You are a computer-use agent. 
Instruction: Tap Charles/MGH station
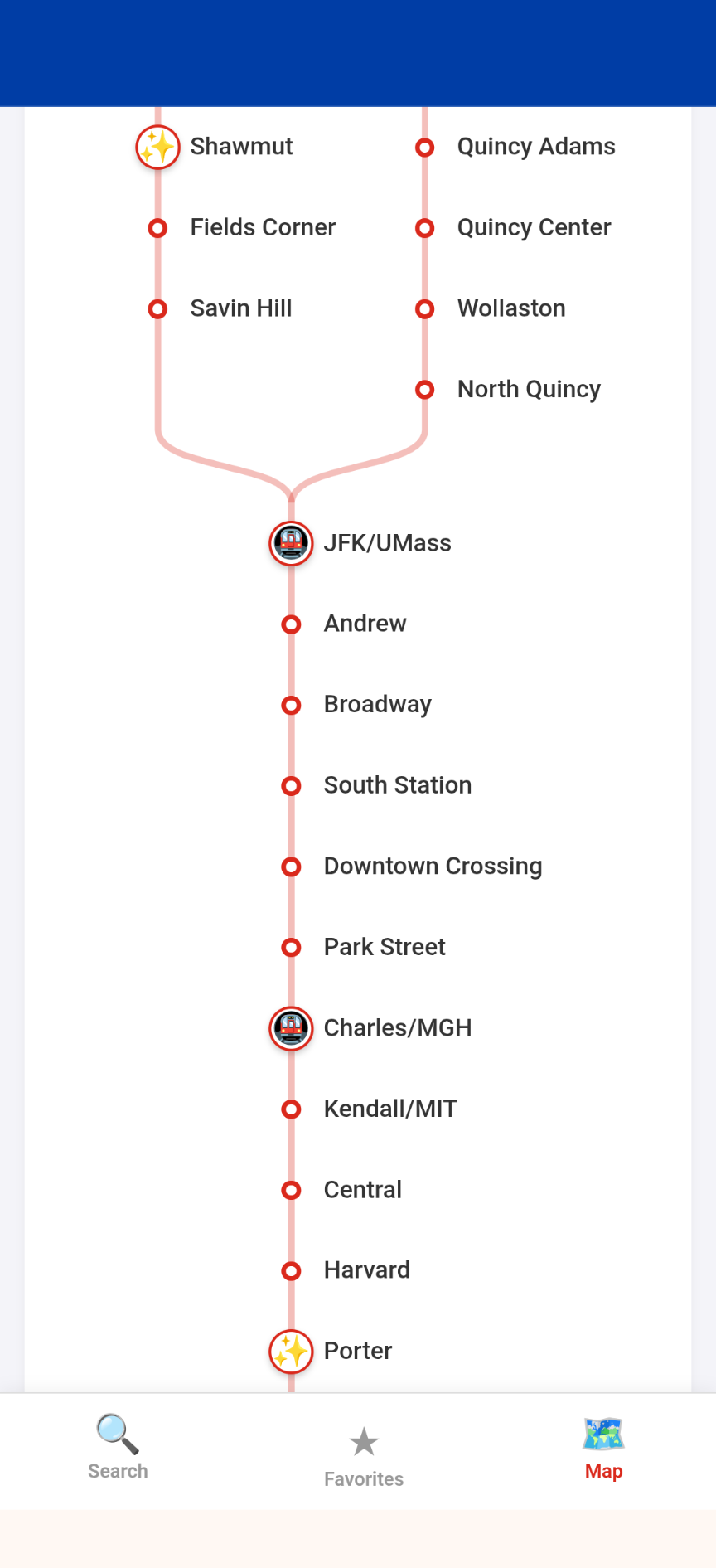397,1028
